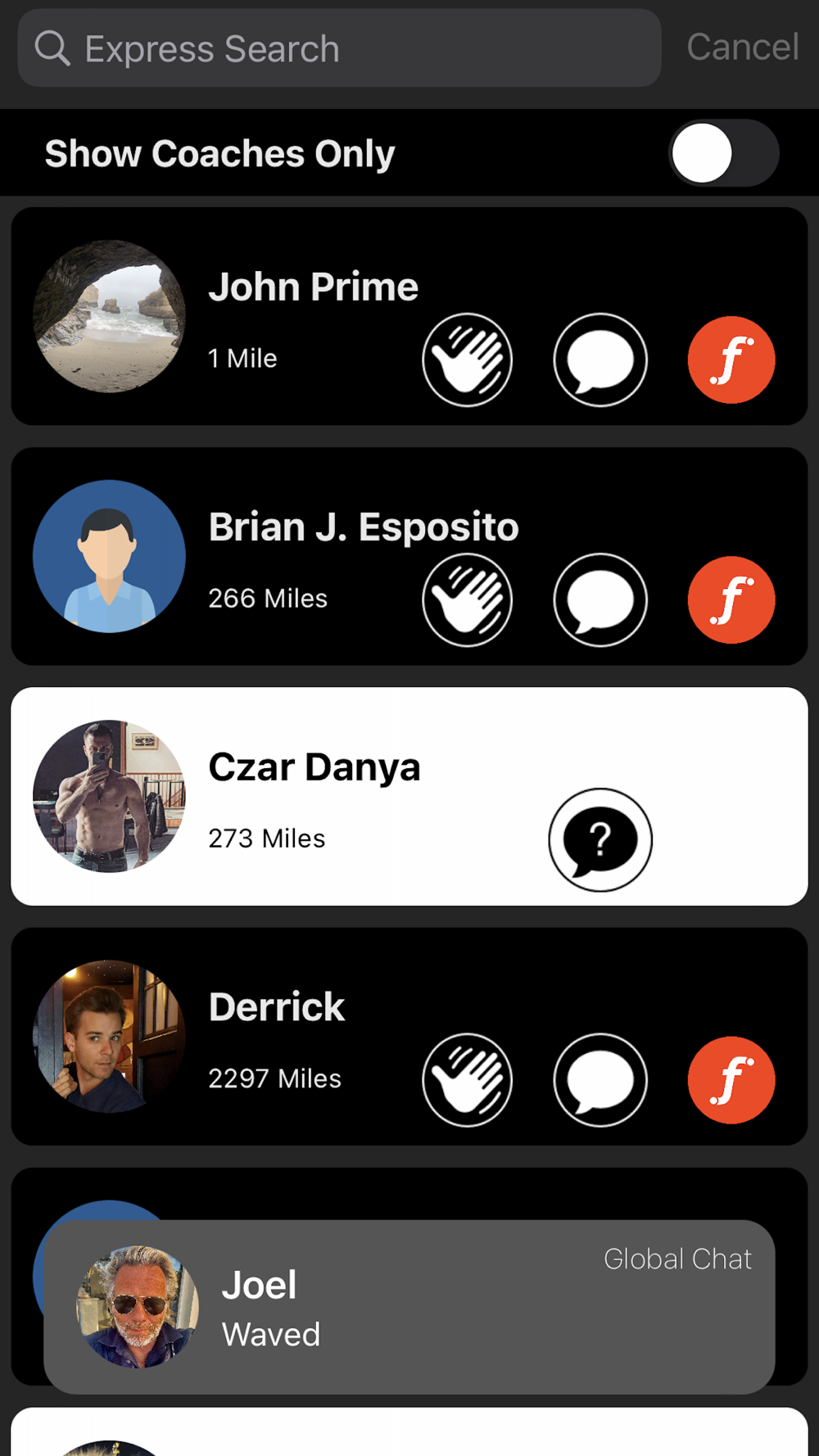
Task: Tap the orange f icon for Brian J. Esposito
Action: tap(731, 599)
